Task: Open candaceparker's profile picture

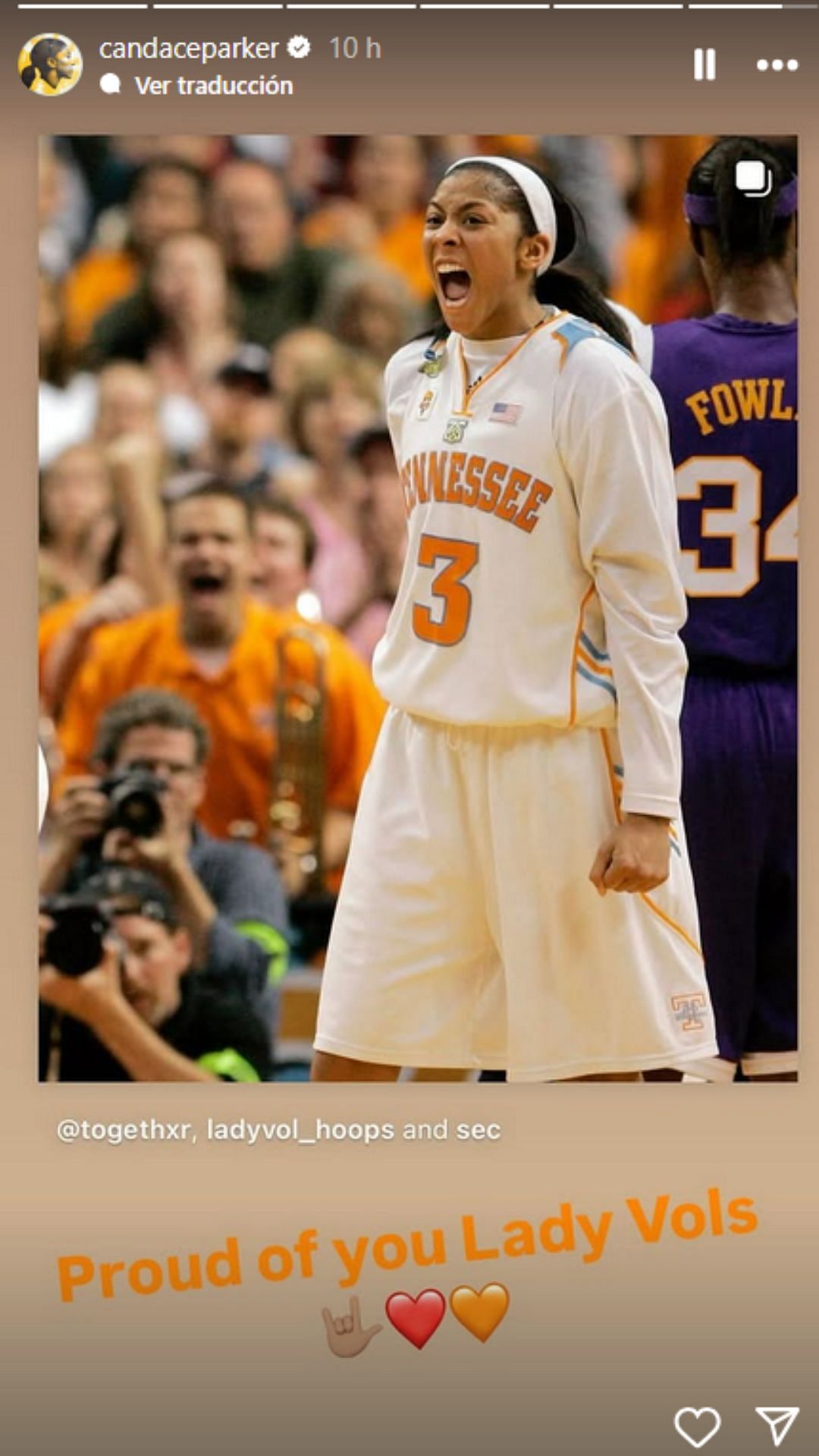Action: [50, 64]
